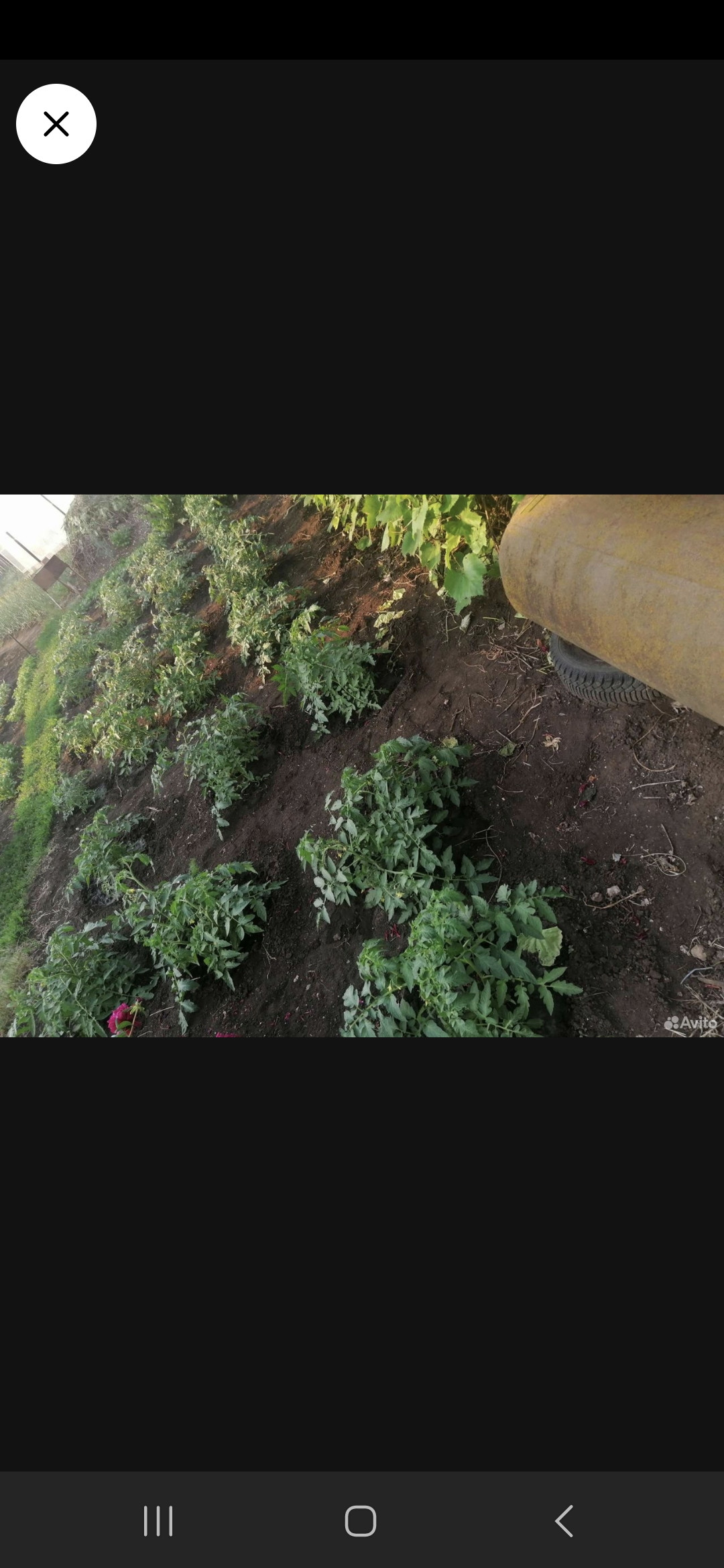Open the recent apps overview

click(158, 1520)
